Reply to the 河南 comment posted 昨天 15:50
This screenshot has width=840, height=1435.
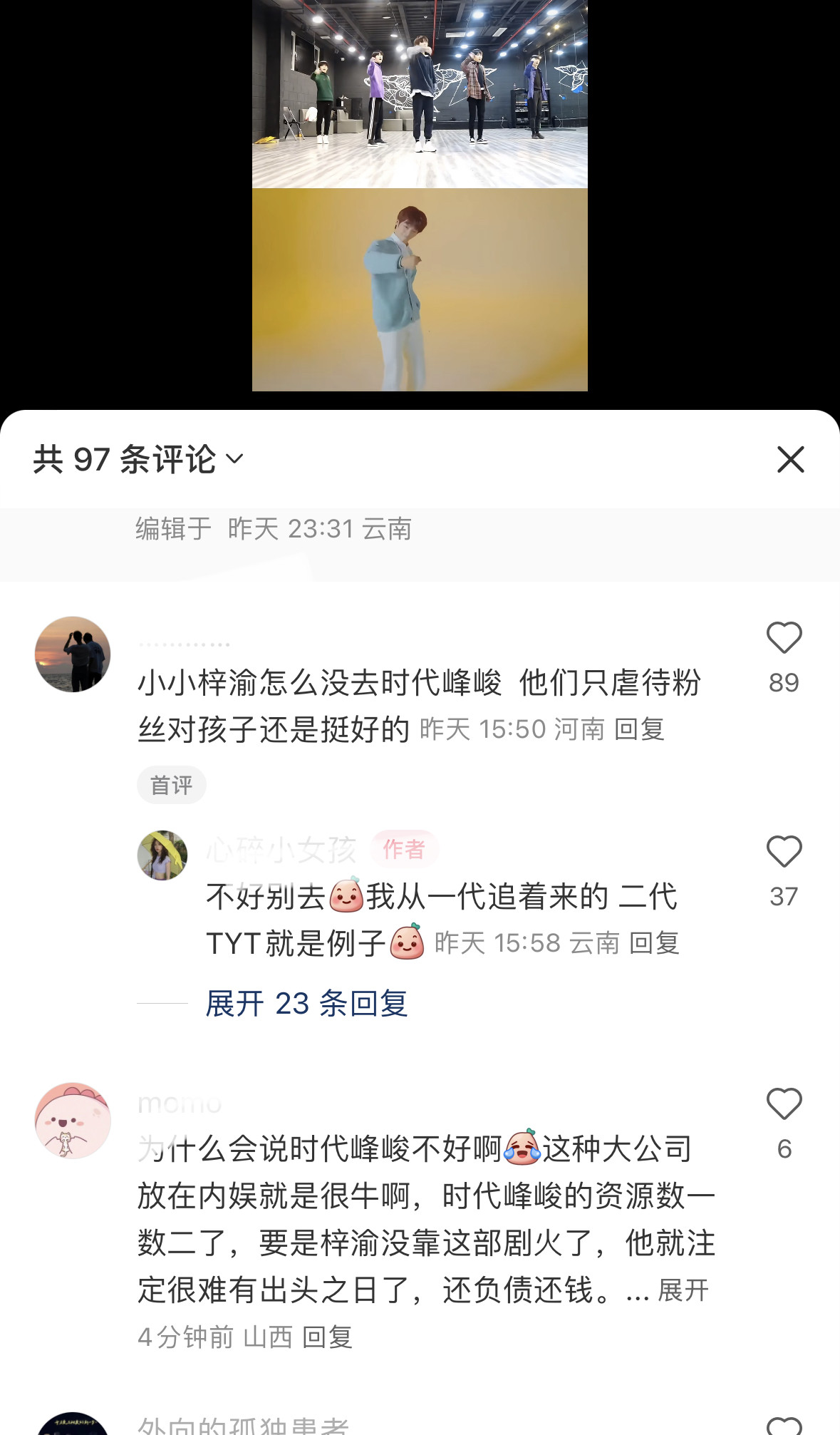639,729
